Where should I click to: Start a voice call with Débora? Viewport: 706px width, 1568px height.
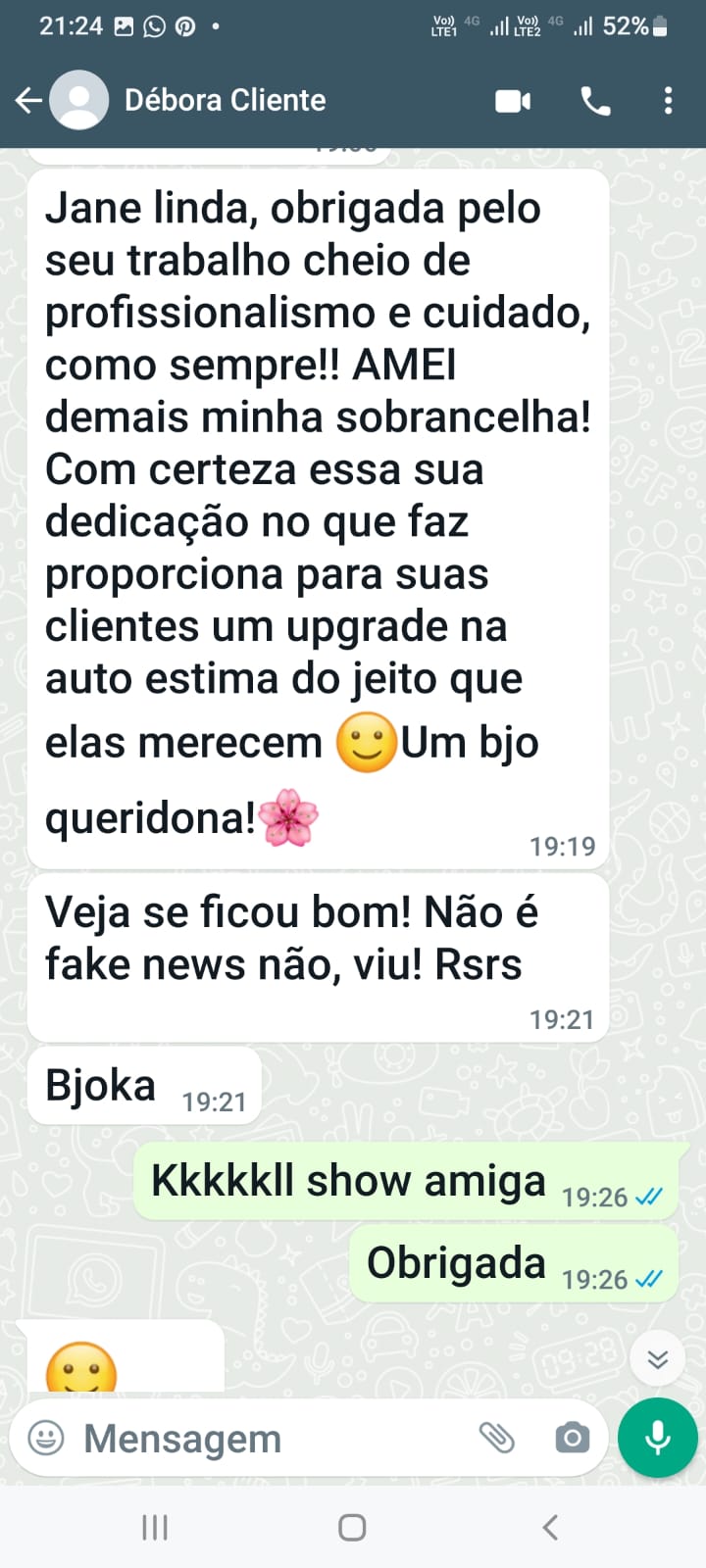coord(595,101)
